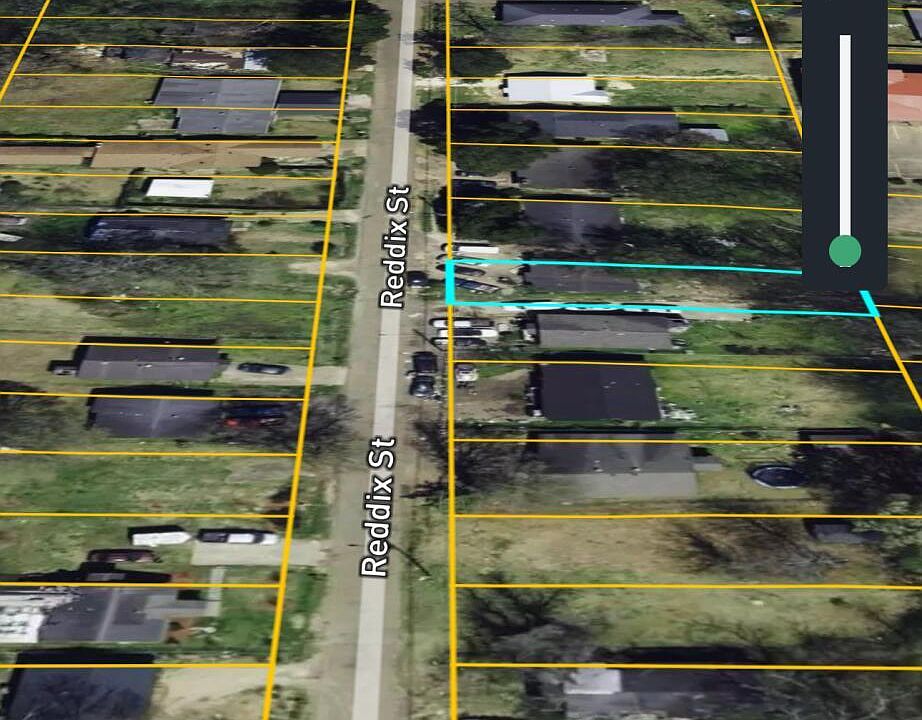
Task: Tap the green vertical slider handle
Action: tap(845, 251)
